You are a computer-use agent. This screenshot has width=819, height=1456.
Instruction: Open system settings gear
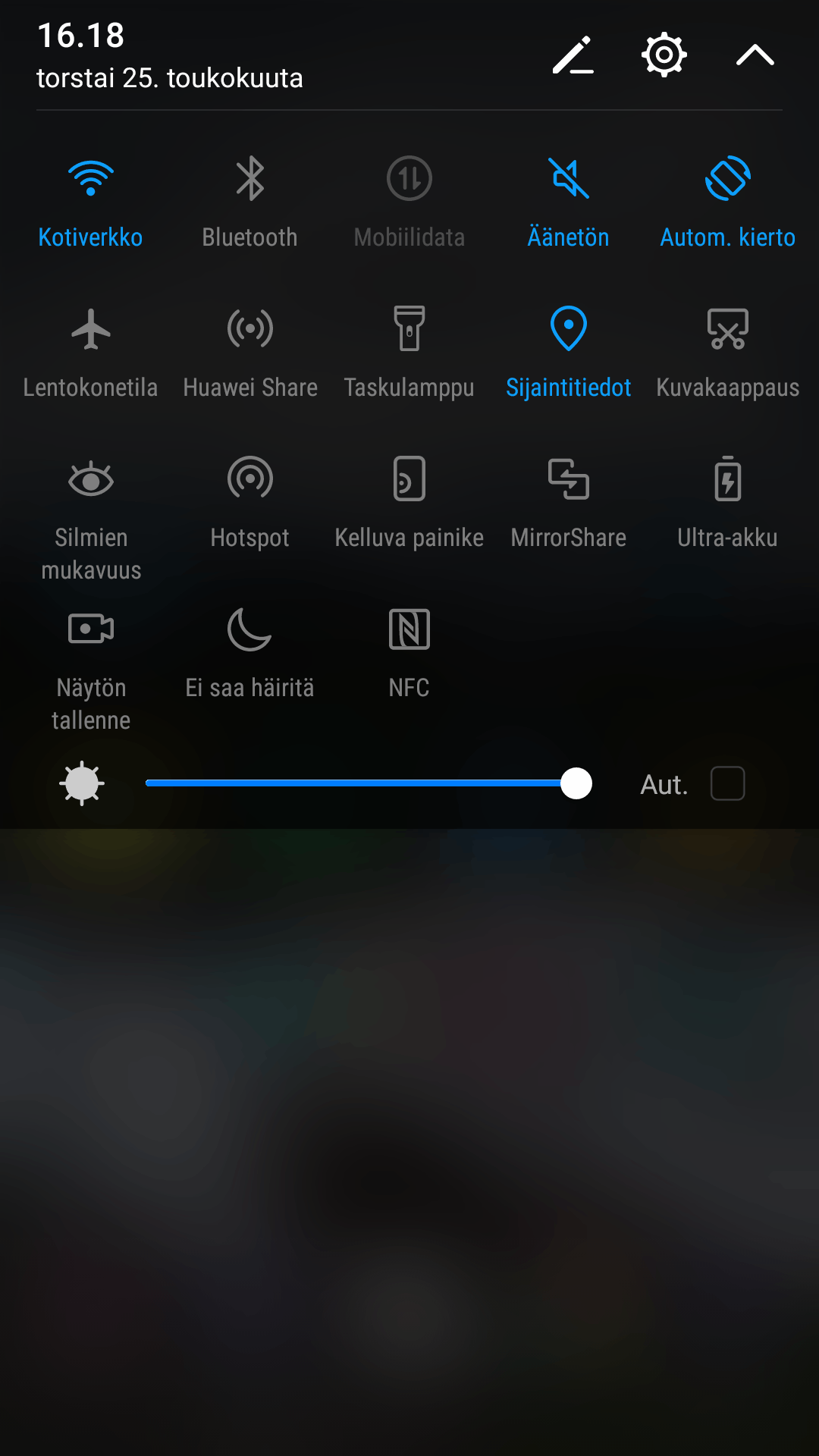664,55
